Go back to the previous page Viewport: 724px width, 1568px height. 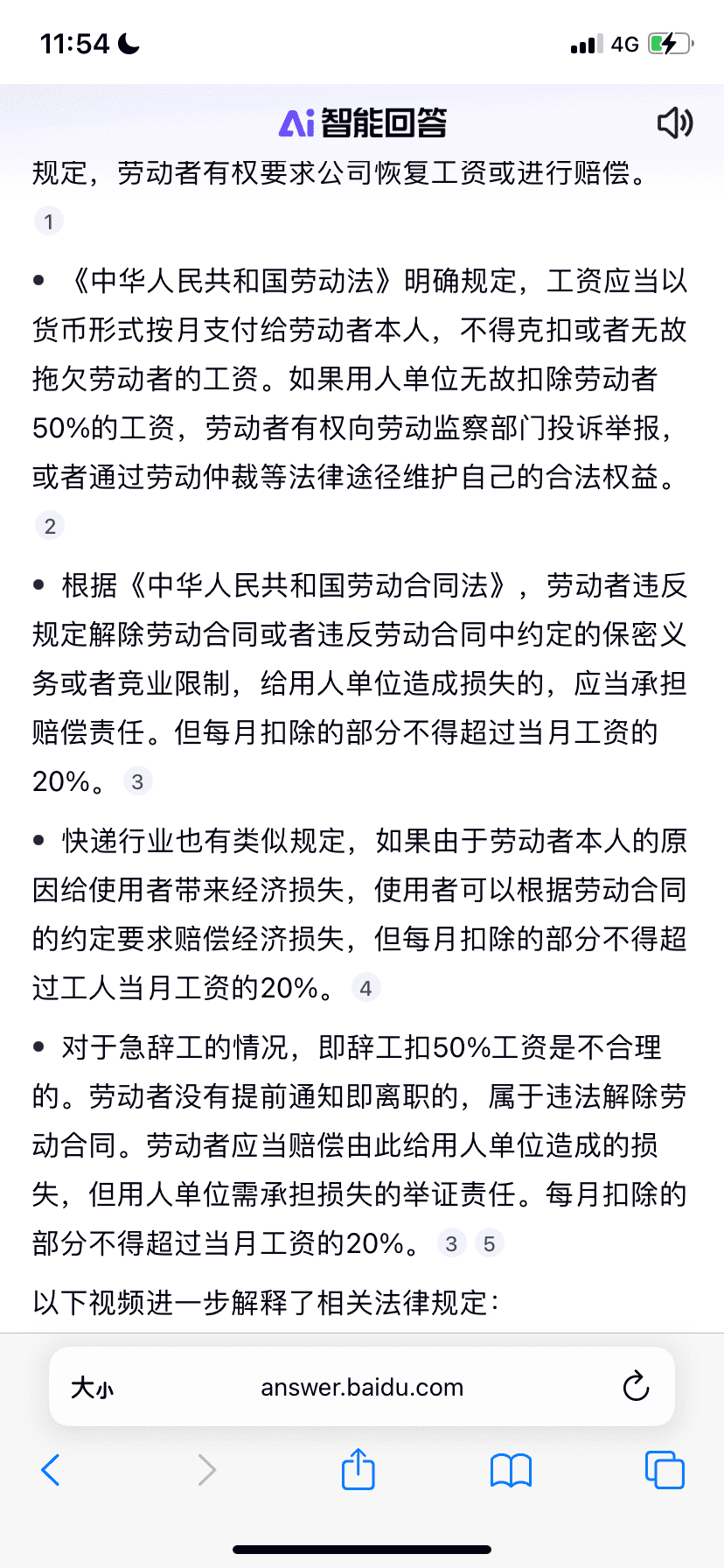click(x=51, y=1470)
